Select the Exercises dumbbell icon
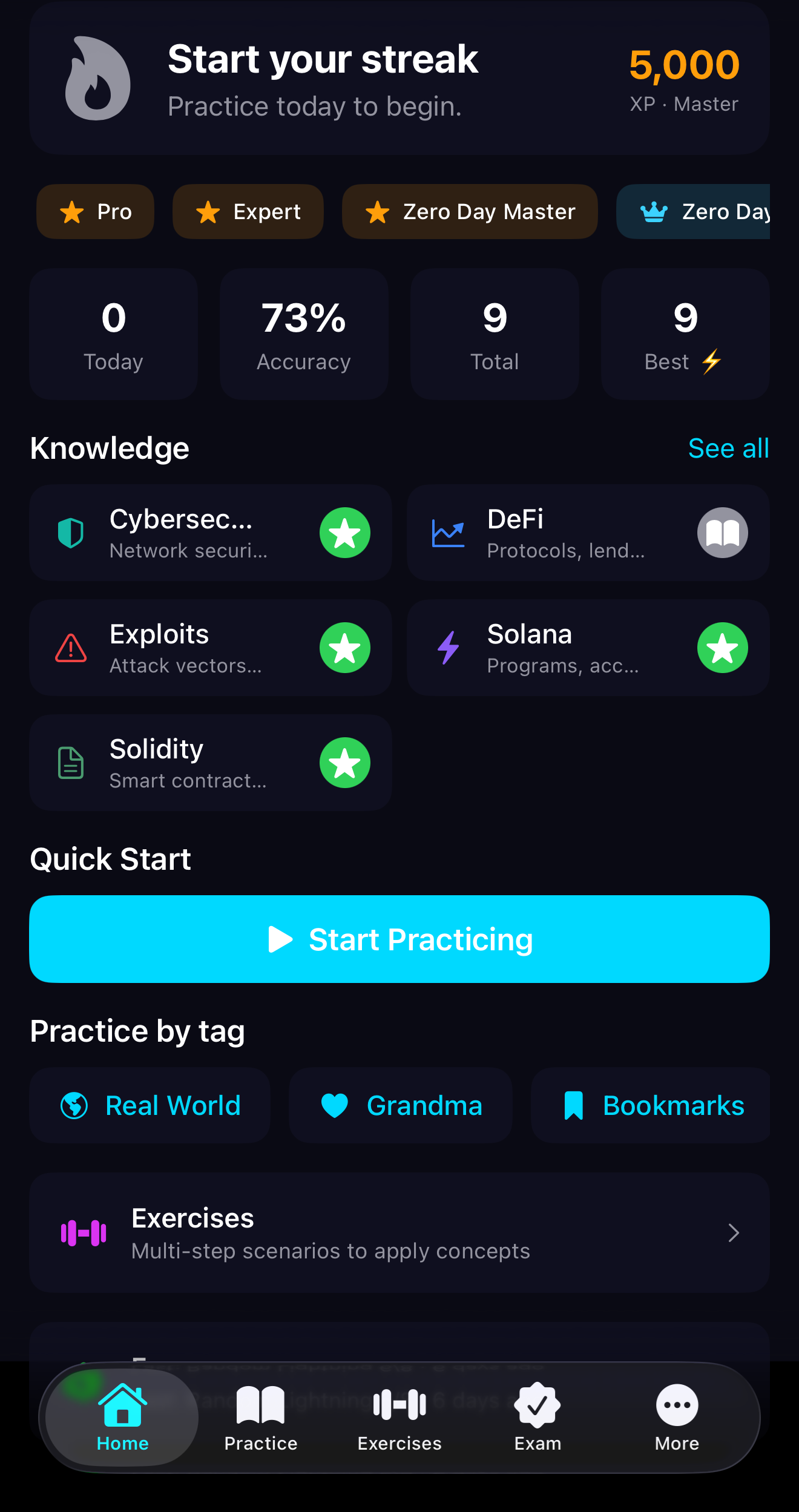The height and width of the screenshot is (1512, 799). (x=84, y=1233)
